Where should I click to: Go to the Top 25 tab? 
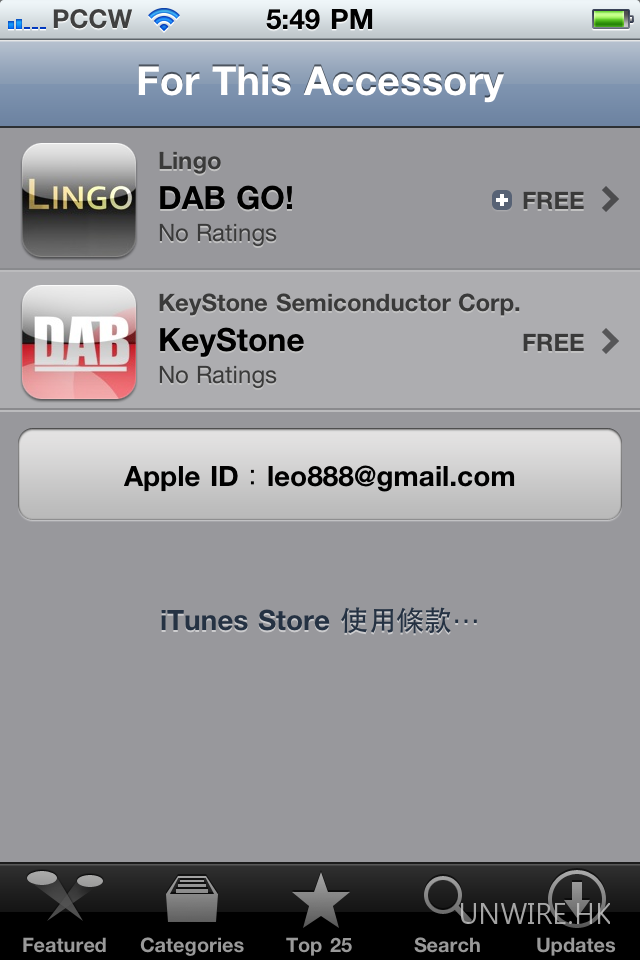[x=320, y=913]
